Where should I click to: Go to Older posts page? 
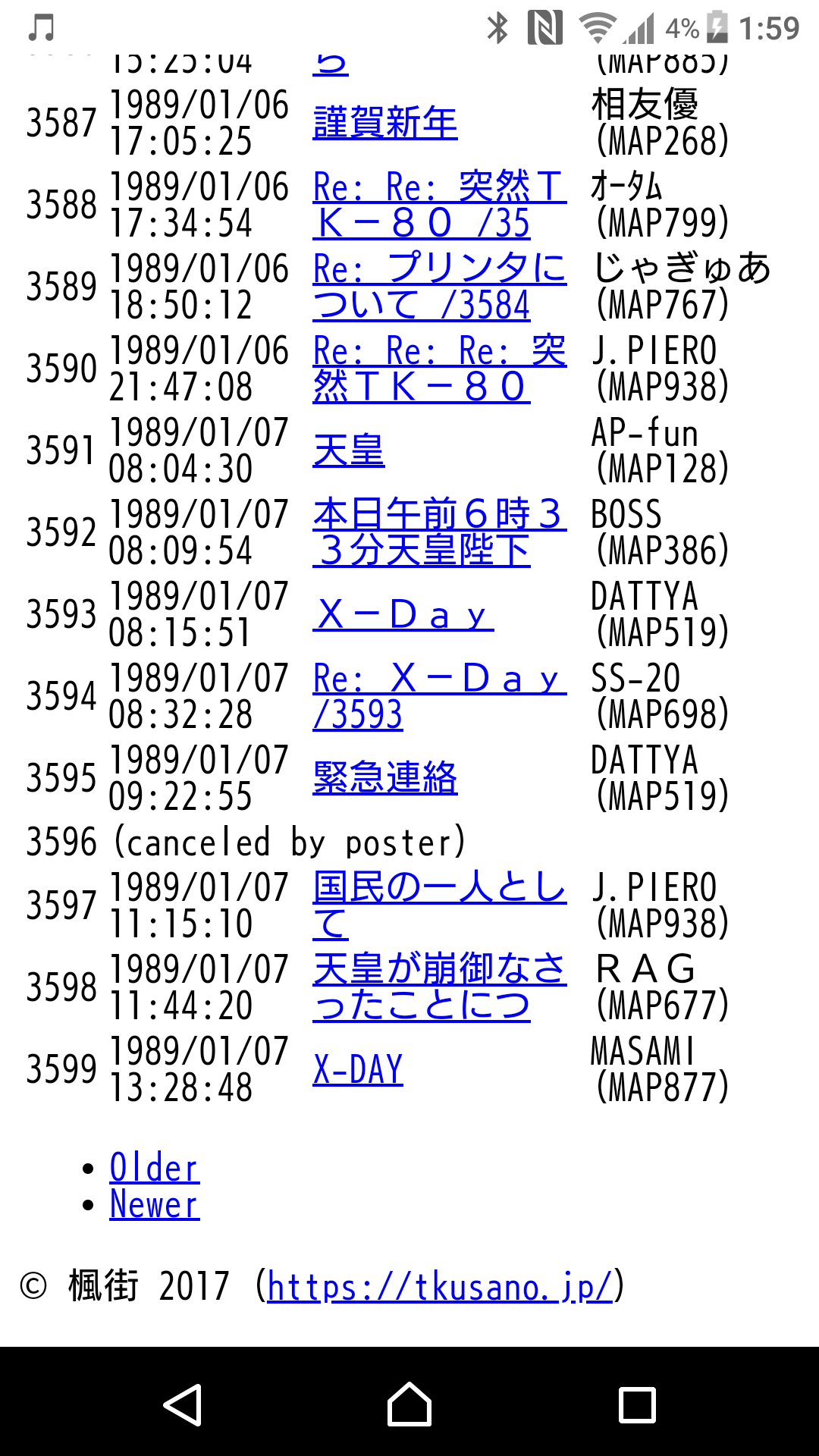pos(154,1168)
